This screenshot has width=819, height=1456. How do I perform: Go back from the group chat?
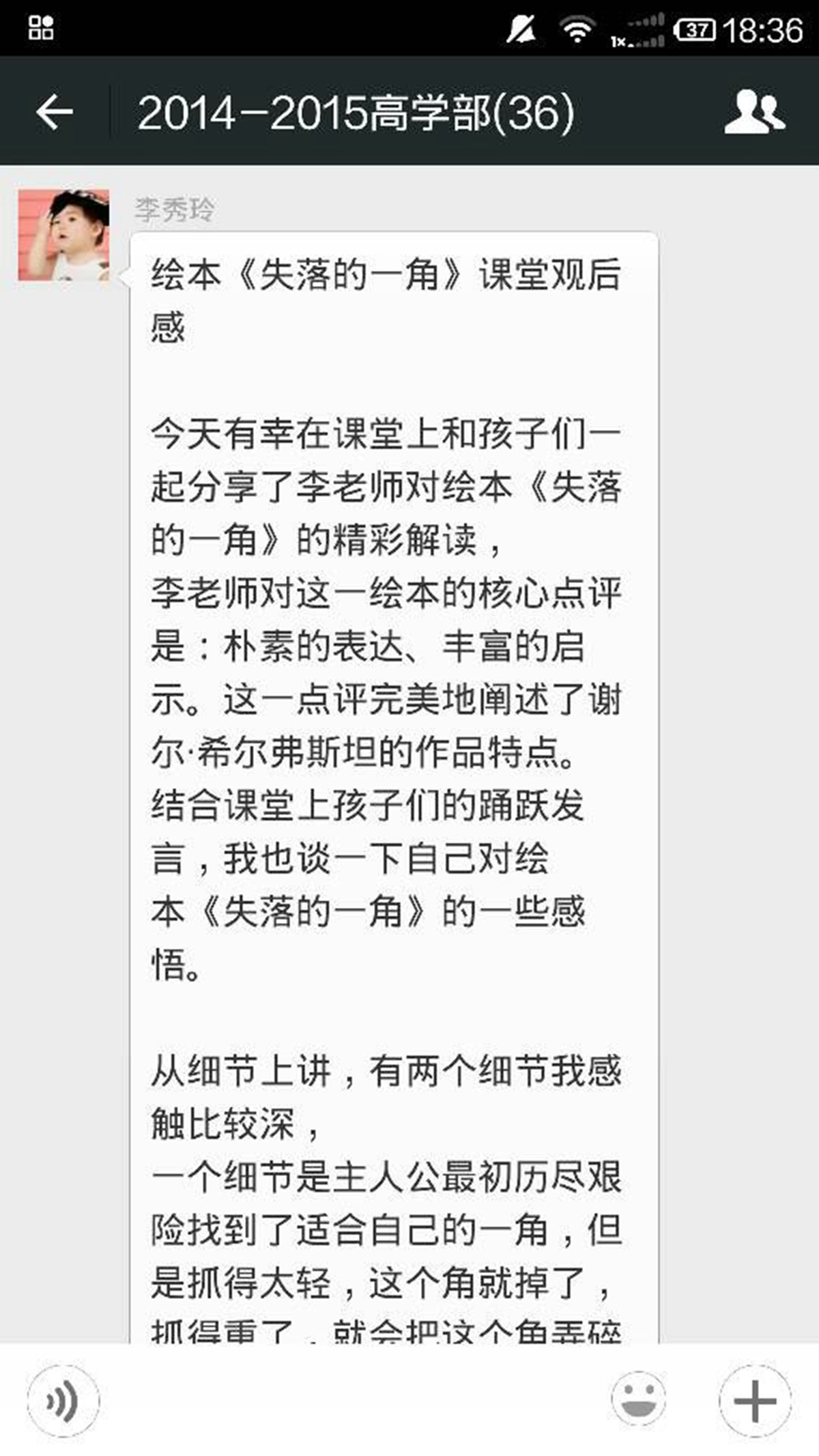55,112
